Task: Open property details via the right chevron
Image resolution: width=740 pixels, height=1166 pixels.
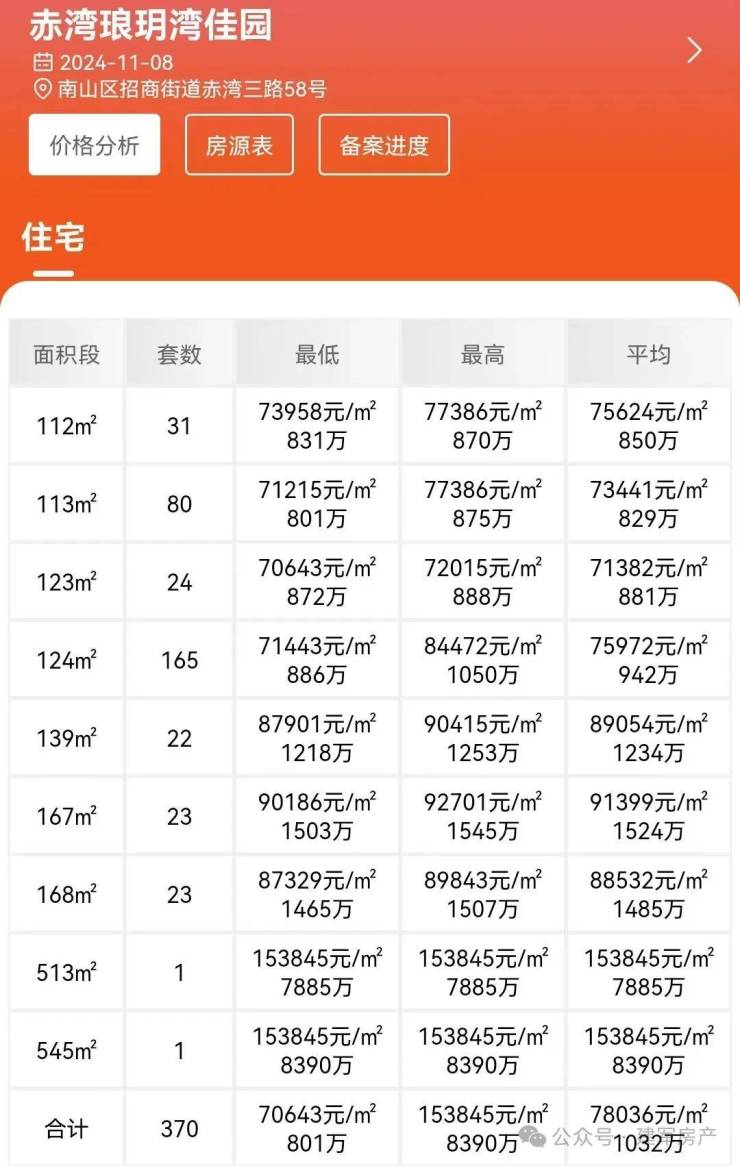Action: point(694,51)
